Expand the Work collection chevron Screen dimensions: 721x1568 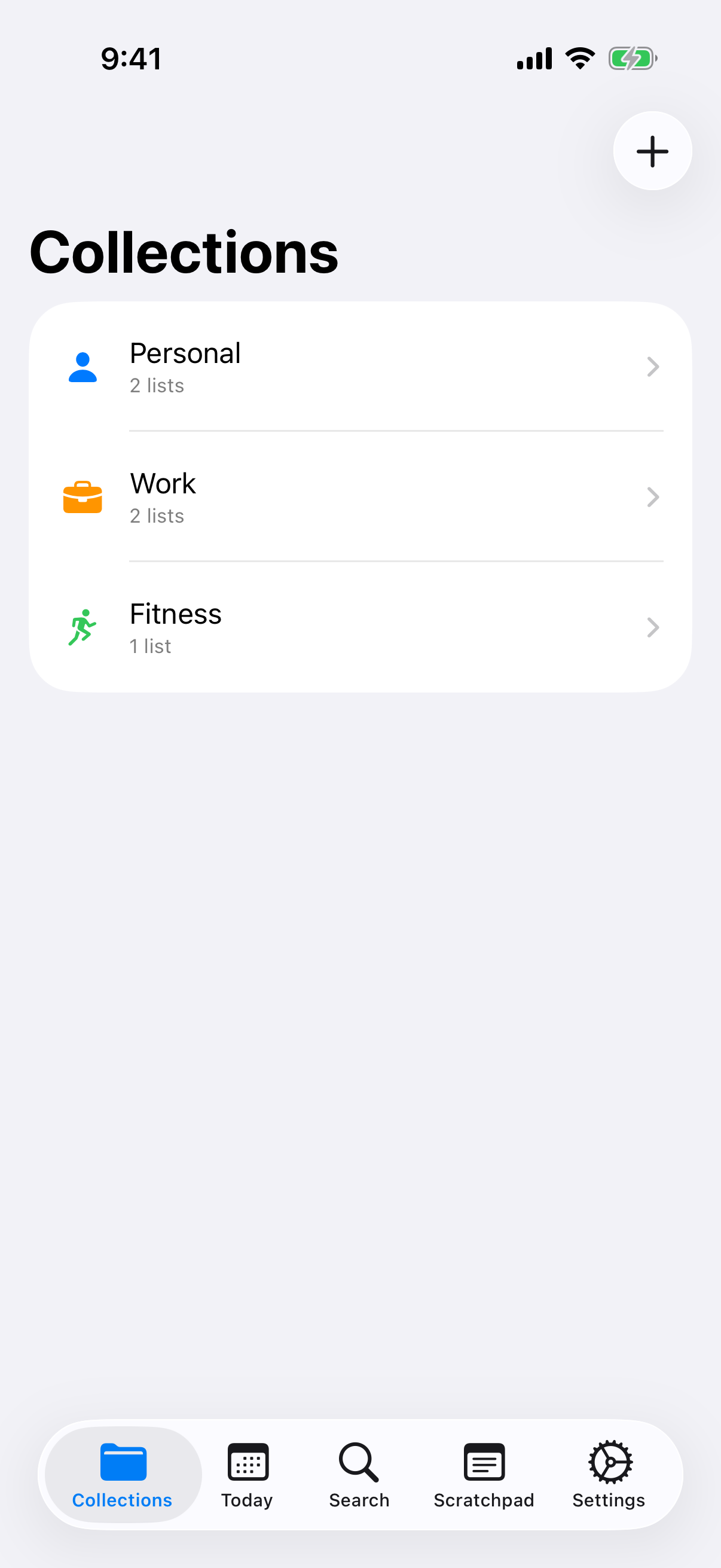click(652, 497)
